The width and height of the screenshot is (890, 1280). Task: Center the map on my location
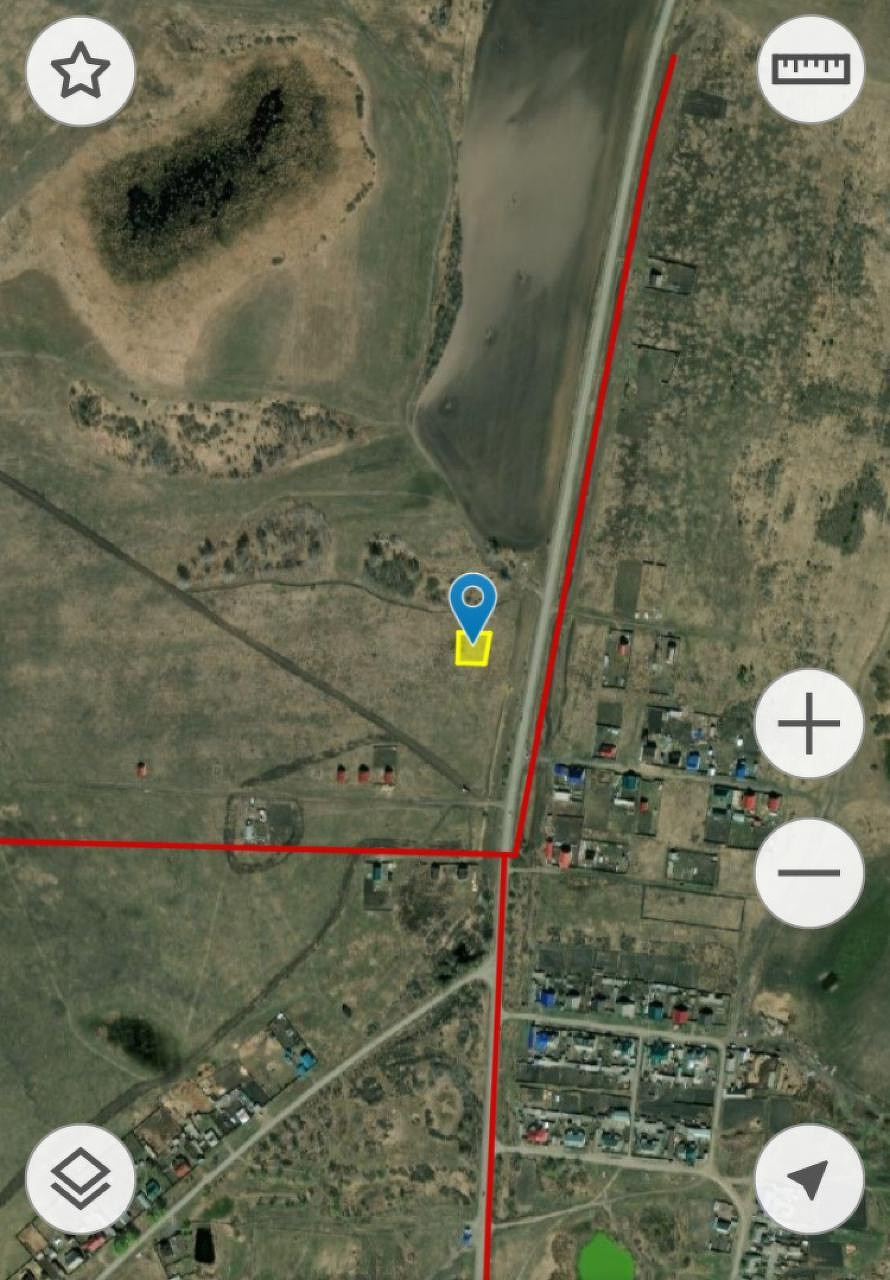[808, 1179]
